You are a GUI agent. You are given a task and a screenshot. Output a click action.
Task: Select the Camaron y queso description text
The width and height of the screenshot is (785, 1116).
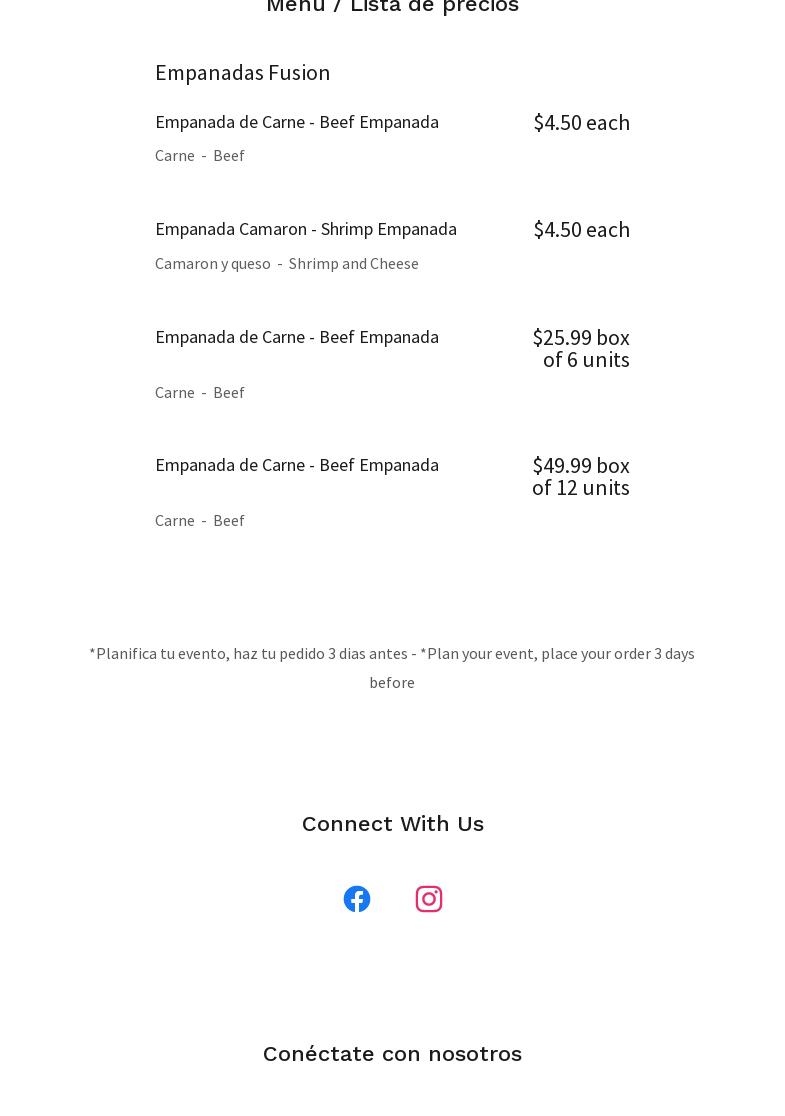[287, 263]
